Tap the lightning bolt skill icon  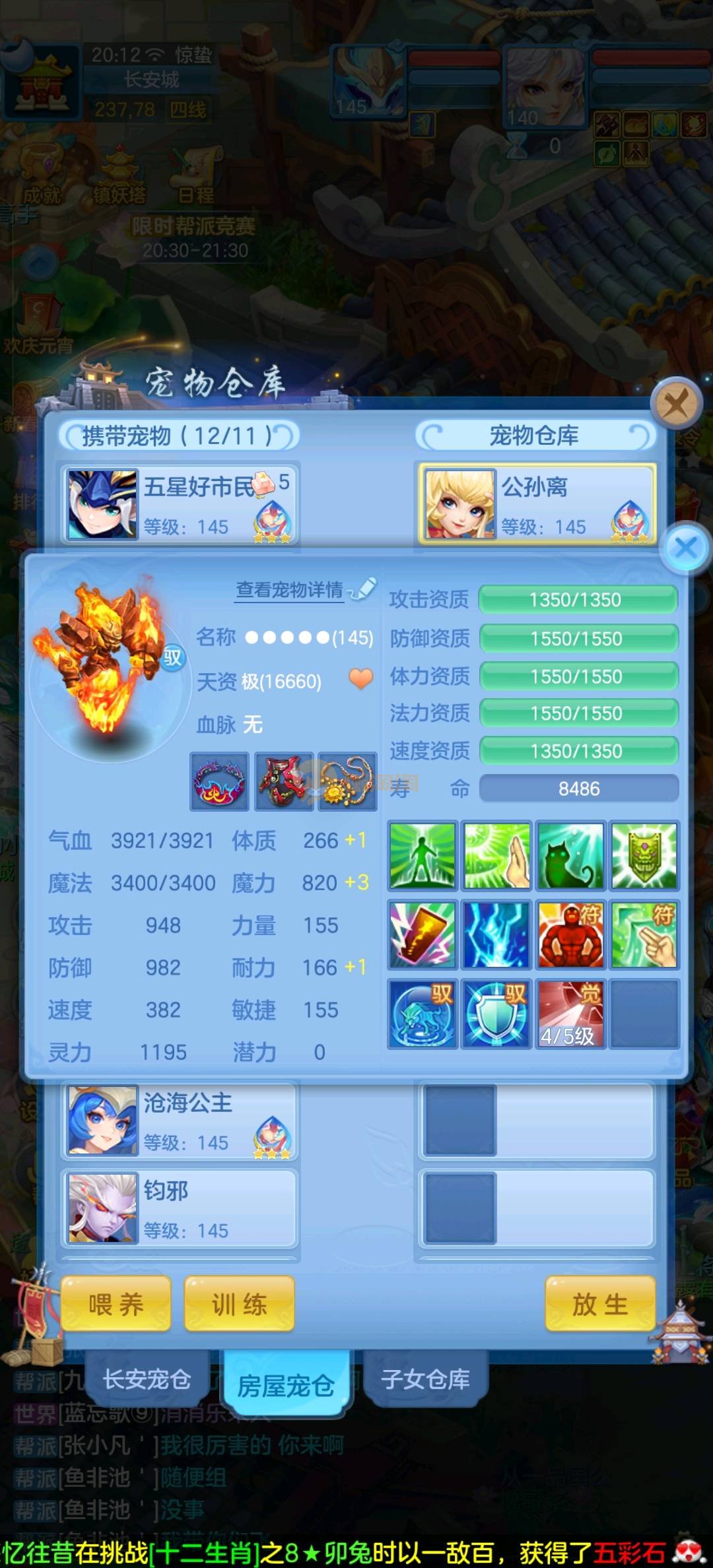496,934
